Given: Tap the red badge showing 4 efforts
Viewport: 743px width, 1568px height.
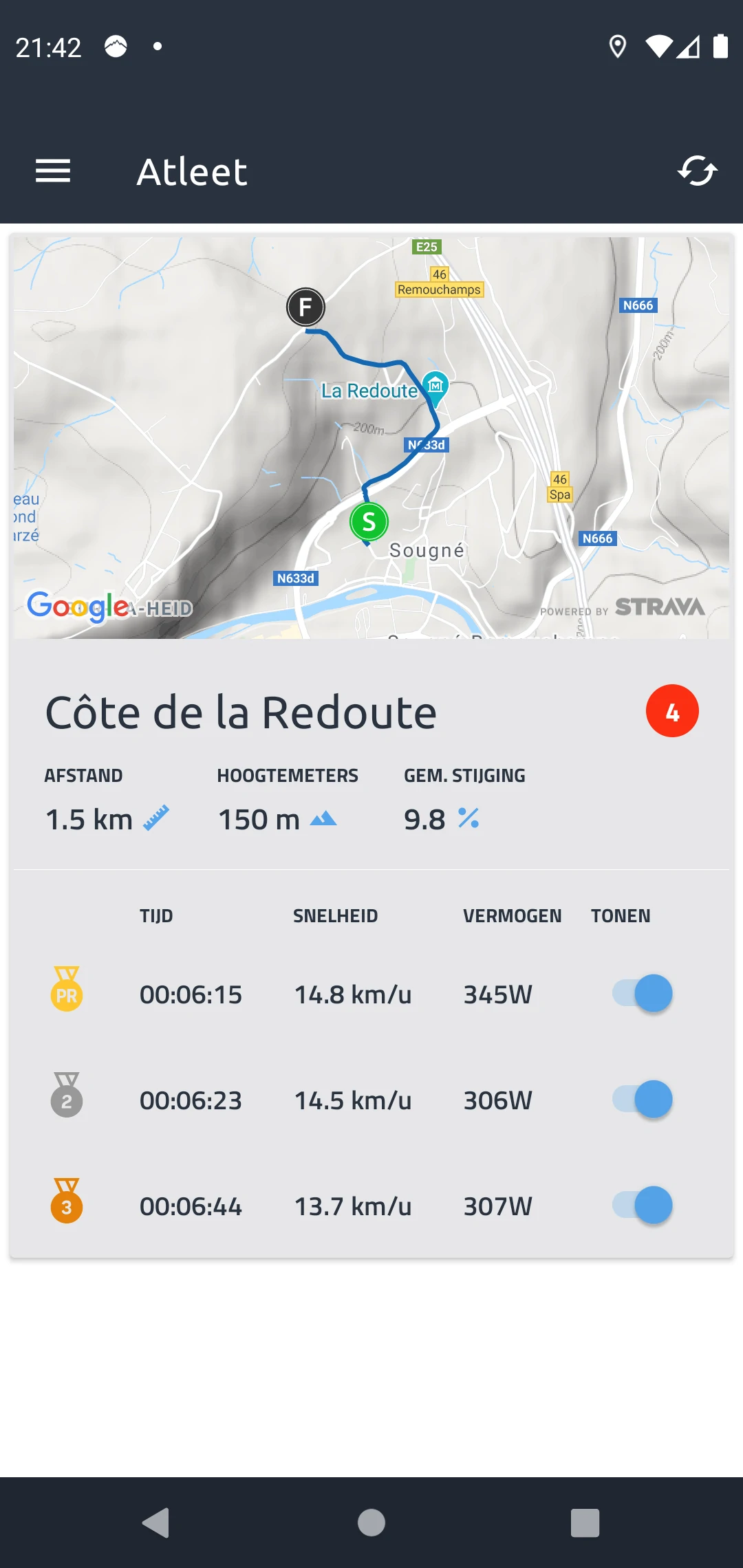Looking at the screenshot, I should coord(672,710).
